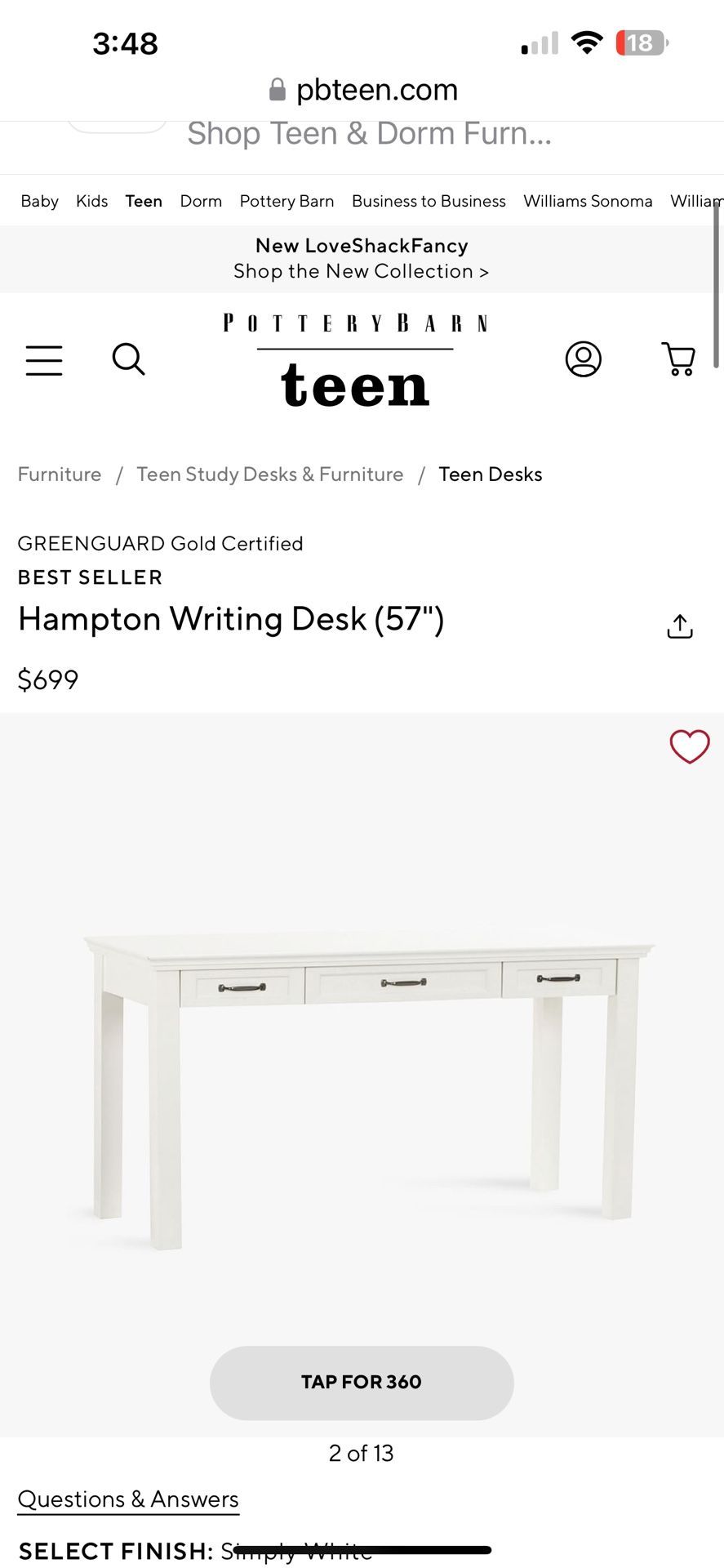Open Shop the New Collection link
The height and width of the screenshot is (1568, 724).
tap(361, 271)
